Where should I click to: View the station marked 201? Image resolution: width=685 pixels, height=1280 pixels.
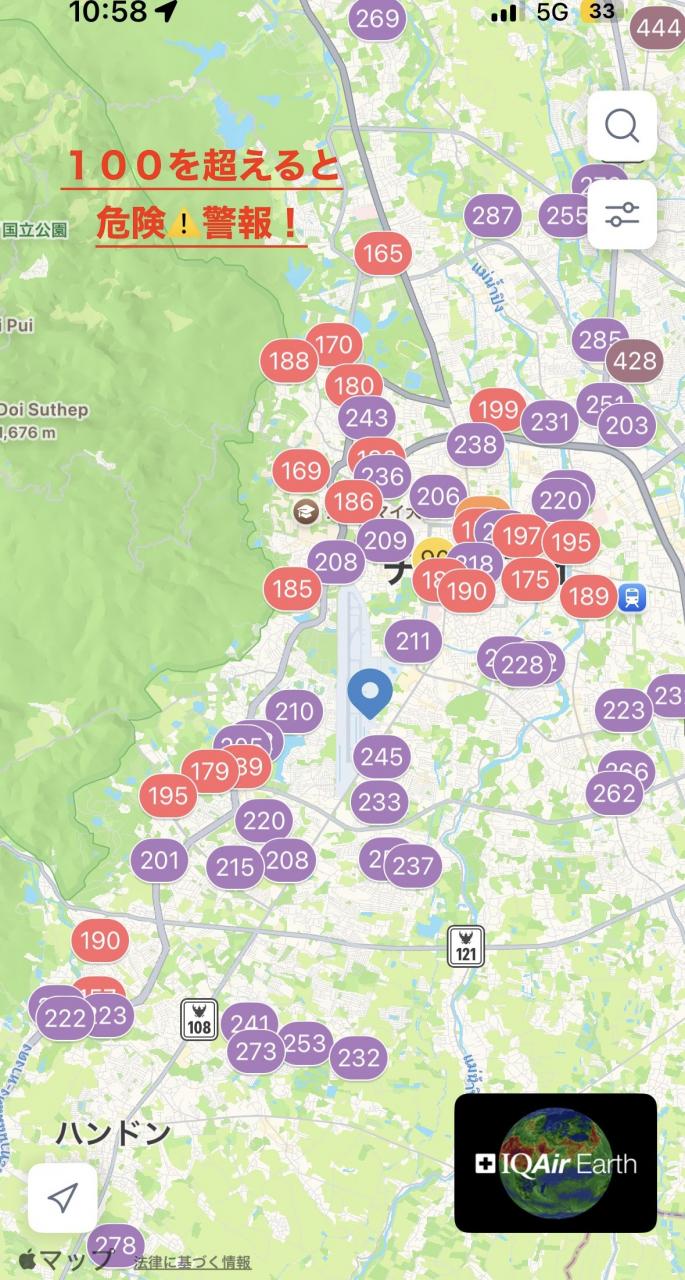159,860
